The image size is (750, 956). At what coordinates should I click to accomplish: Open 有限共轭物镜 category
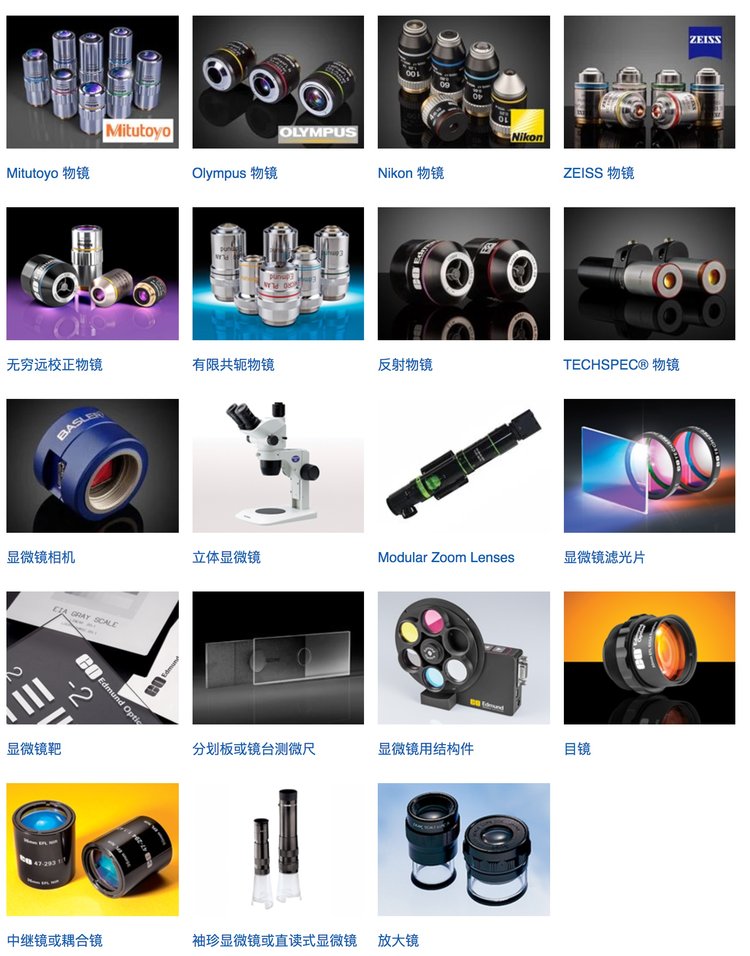278,274
